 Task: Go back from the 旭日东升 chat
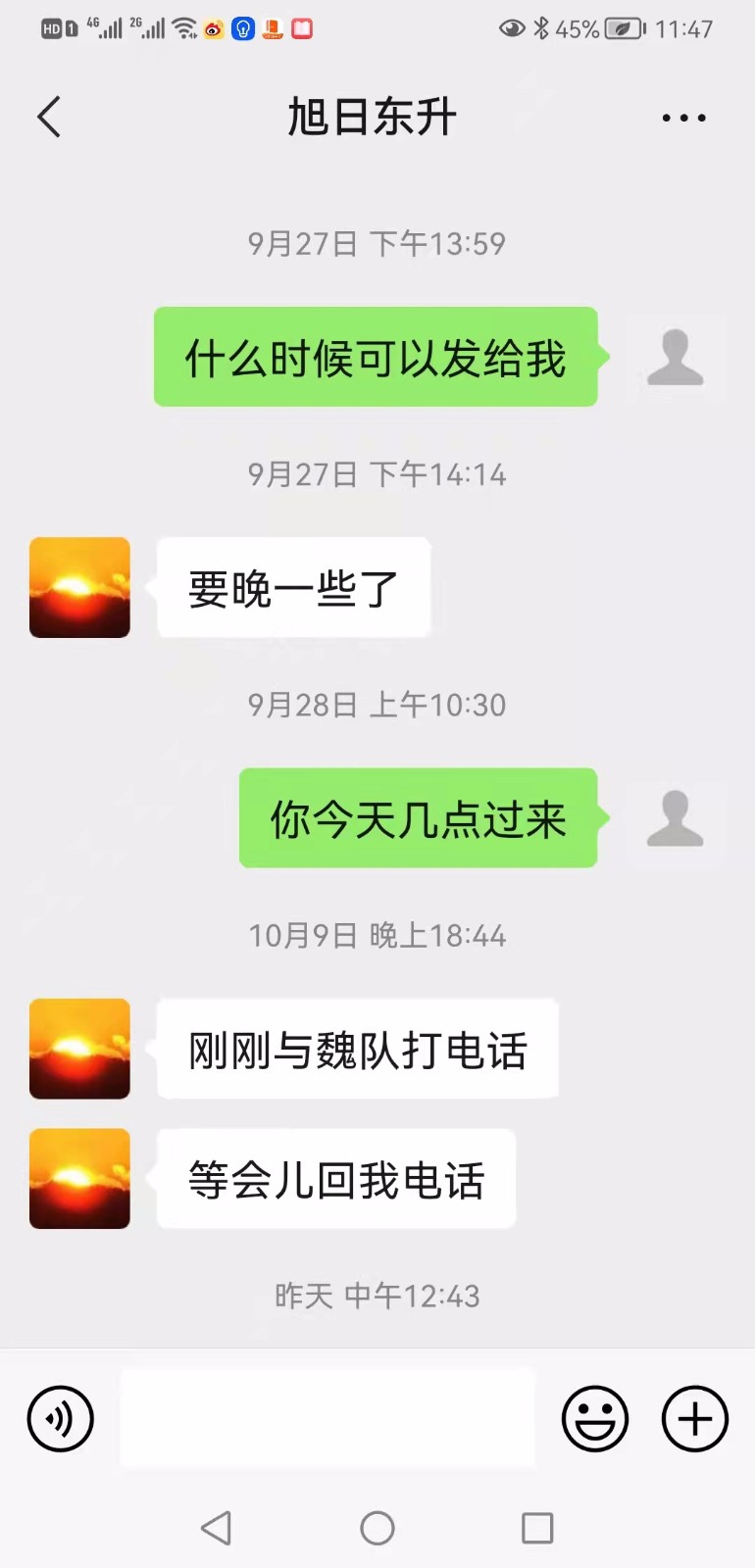49,118
